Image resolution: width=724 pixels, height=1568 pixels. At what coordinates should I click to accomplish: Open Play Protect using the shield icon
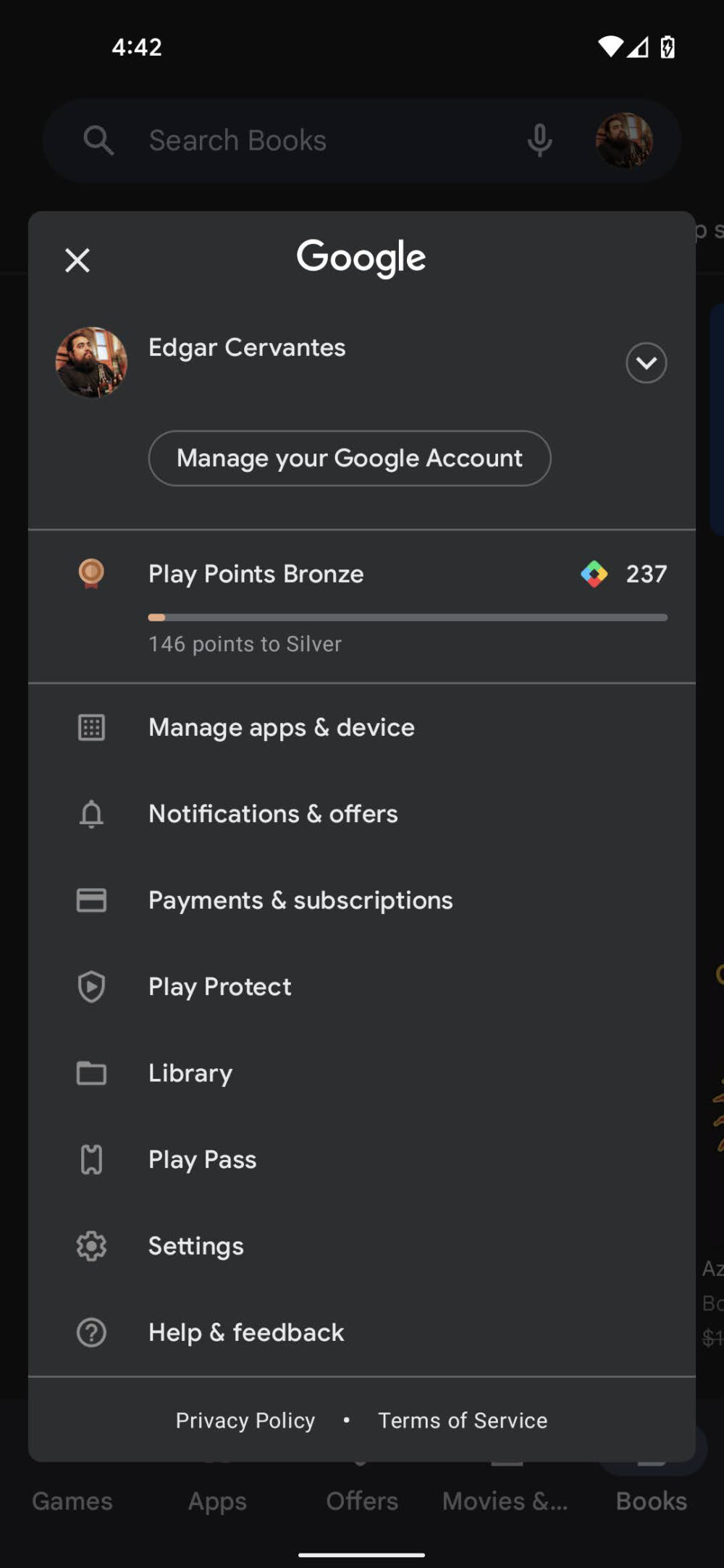click(90, 986)
